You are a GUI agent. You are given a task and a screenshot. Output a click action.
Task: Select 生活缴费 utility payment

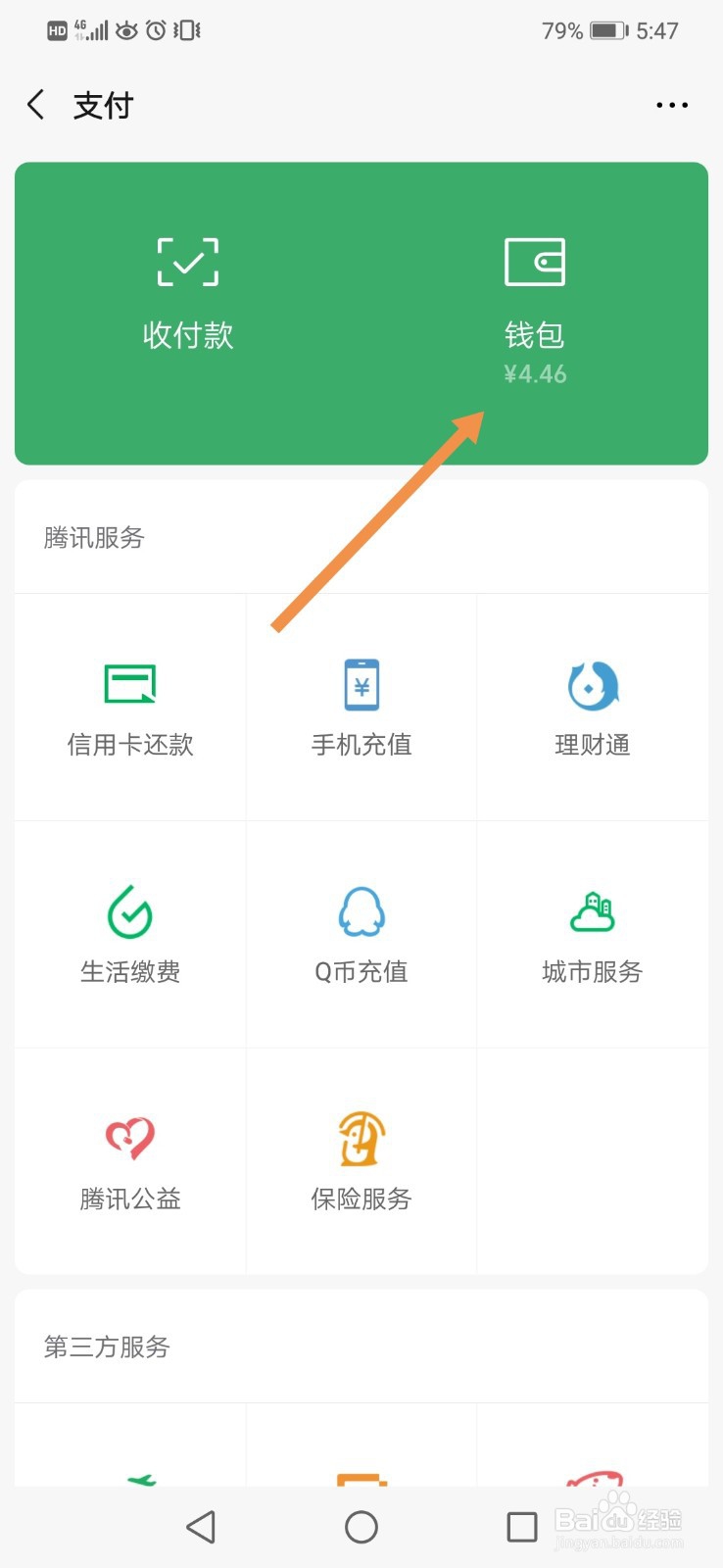coord(128,933)
